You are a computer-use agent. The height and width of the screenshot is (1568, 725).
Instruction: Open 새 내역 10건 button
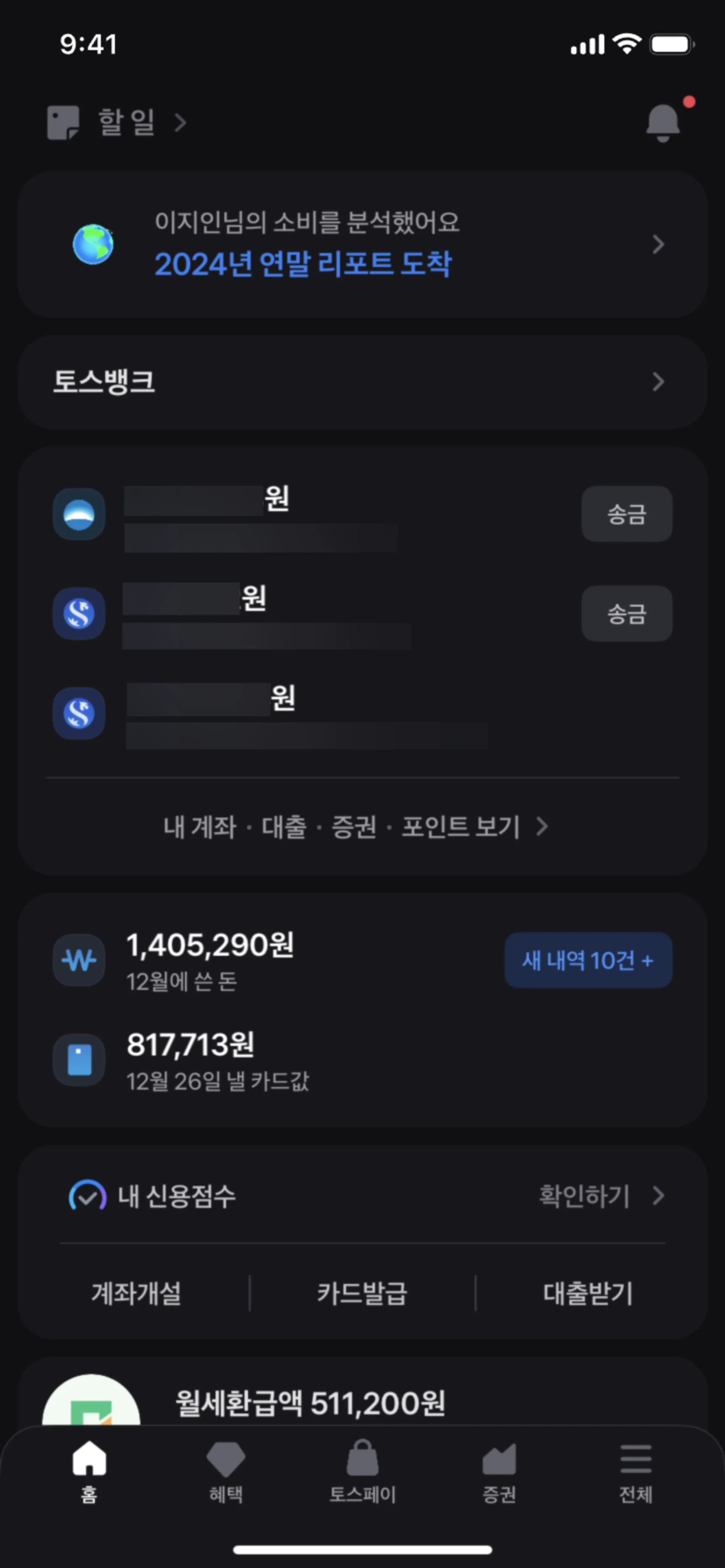click(x=588, y=960)
